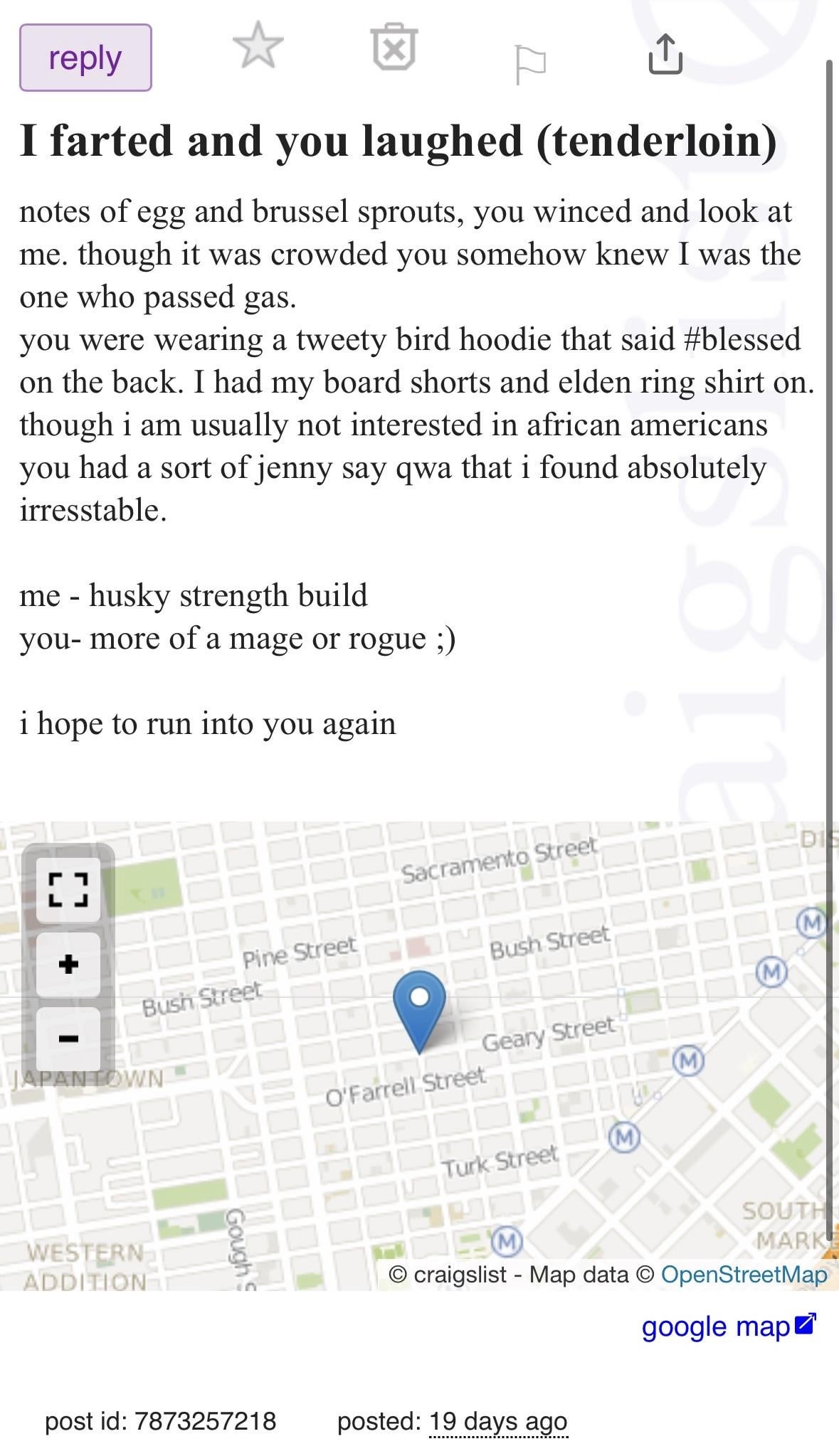The width and height of the screenshot is (839, 1456).
Task: Open the OpenStreetMap attribution link
Action: (744, 1274)
